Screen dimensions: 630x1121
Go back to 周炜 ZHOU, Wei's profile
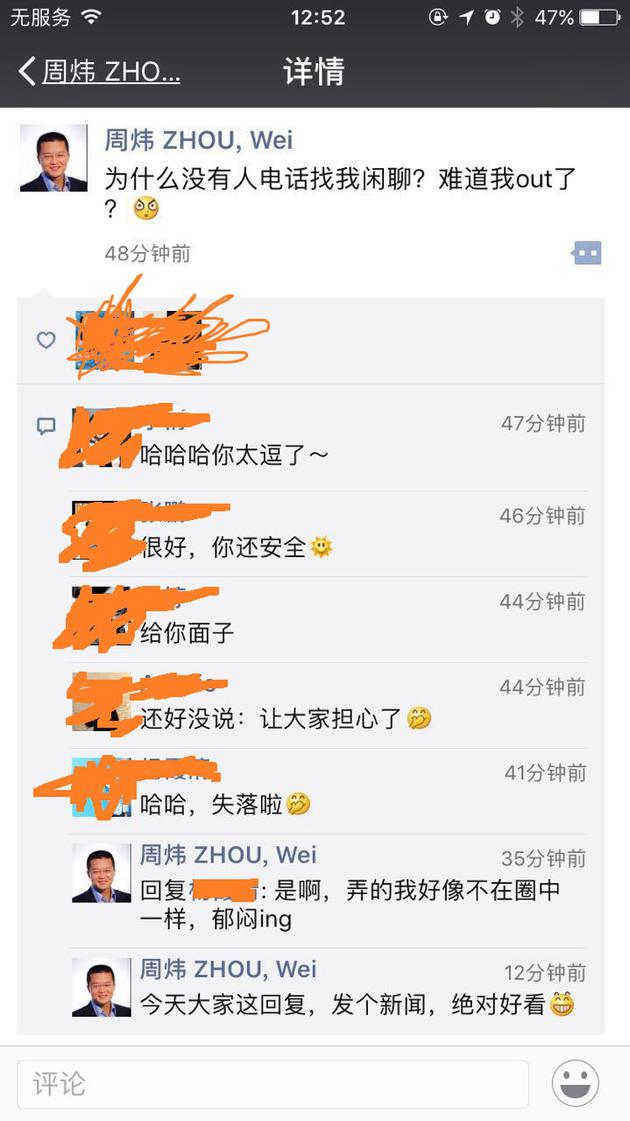point(100,72)
